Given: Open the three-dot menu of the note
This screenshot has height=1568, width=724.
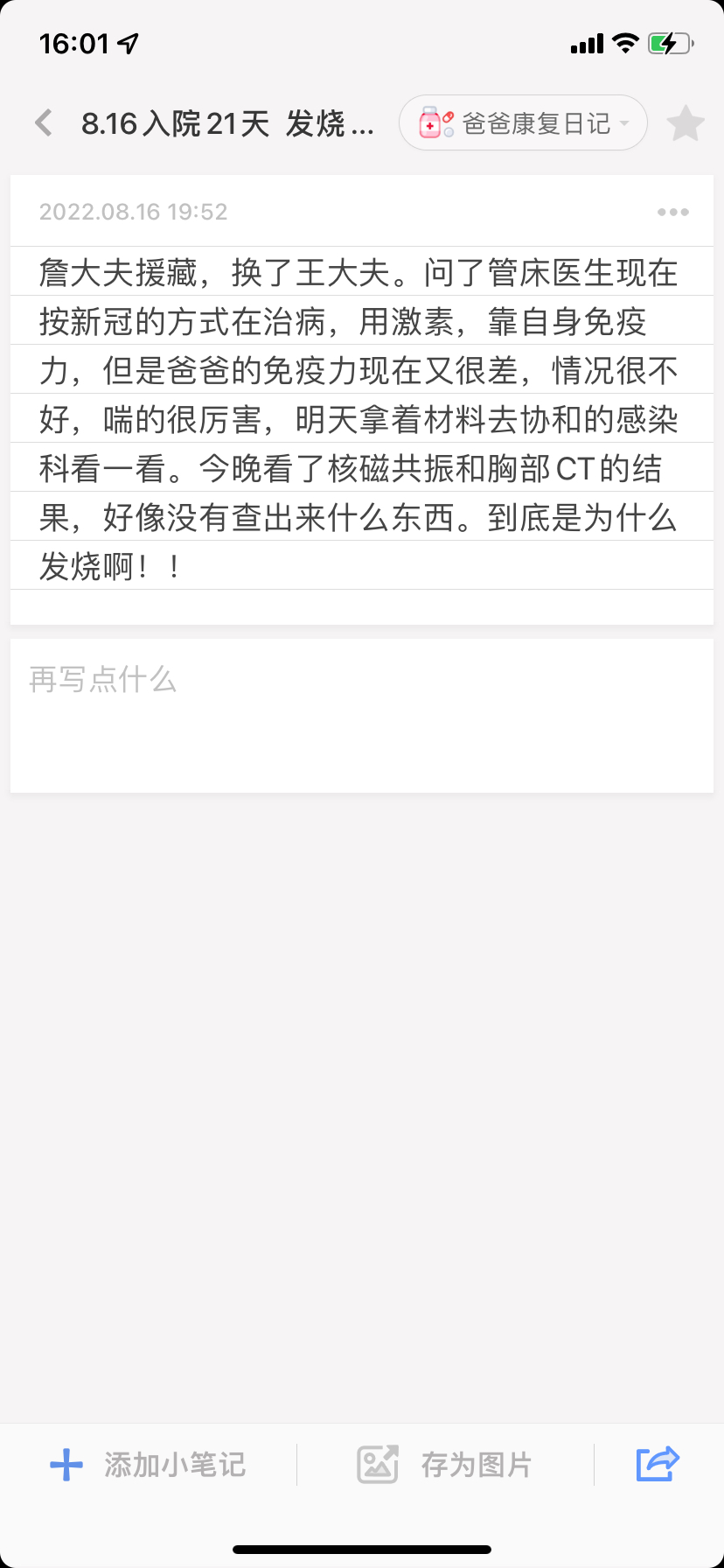Looking at the screenshot, I should pyautogui.click(x=672, y=212).
